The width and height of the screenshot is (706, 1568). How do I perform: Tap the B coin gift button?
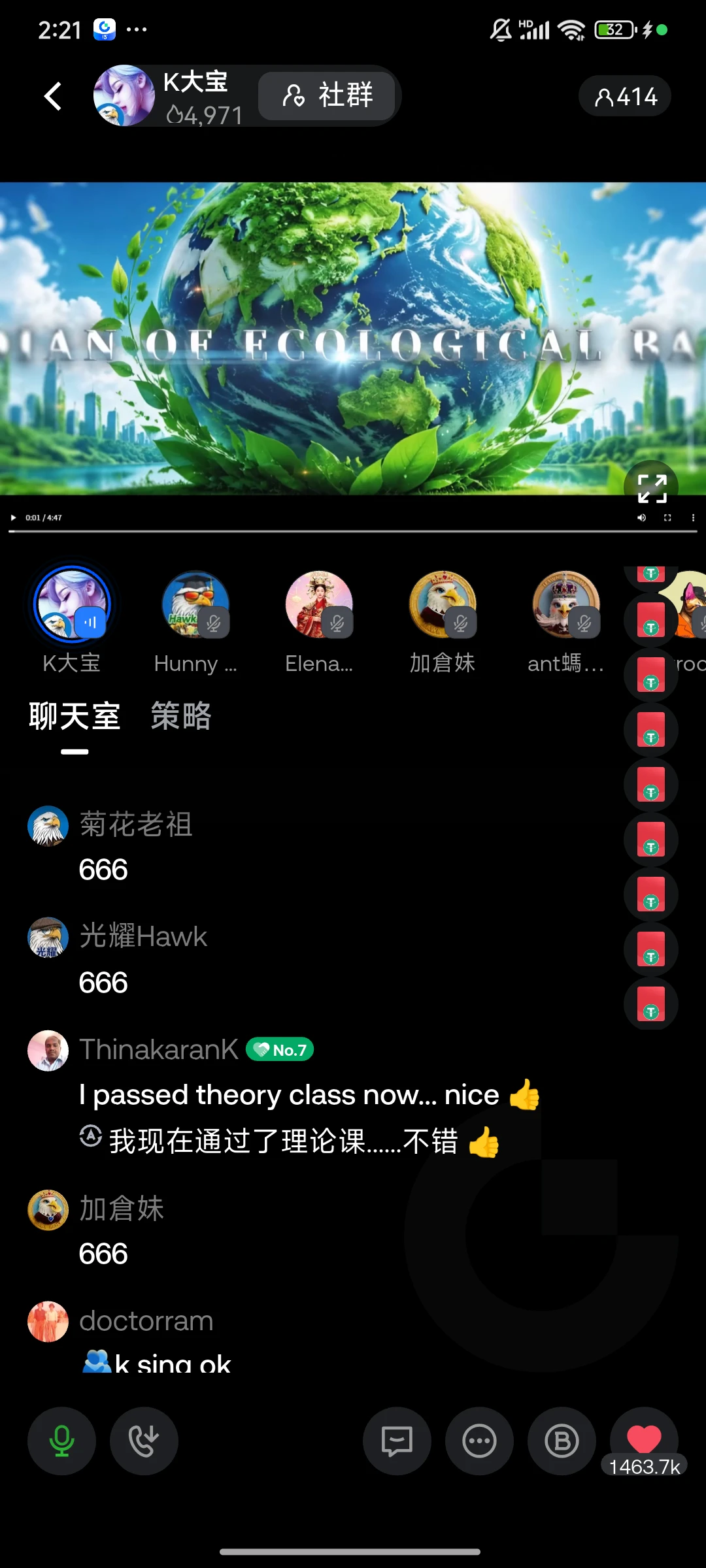tap(562, 1441)
